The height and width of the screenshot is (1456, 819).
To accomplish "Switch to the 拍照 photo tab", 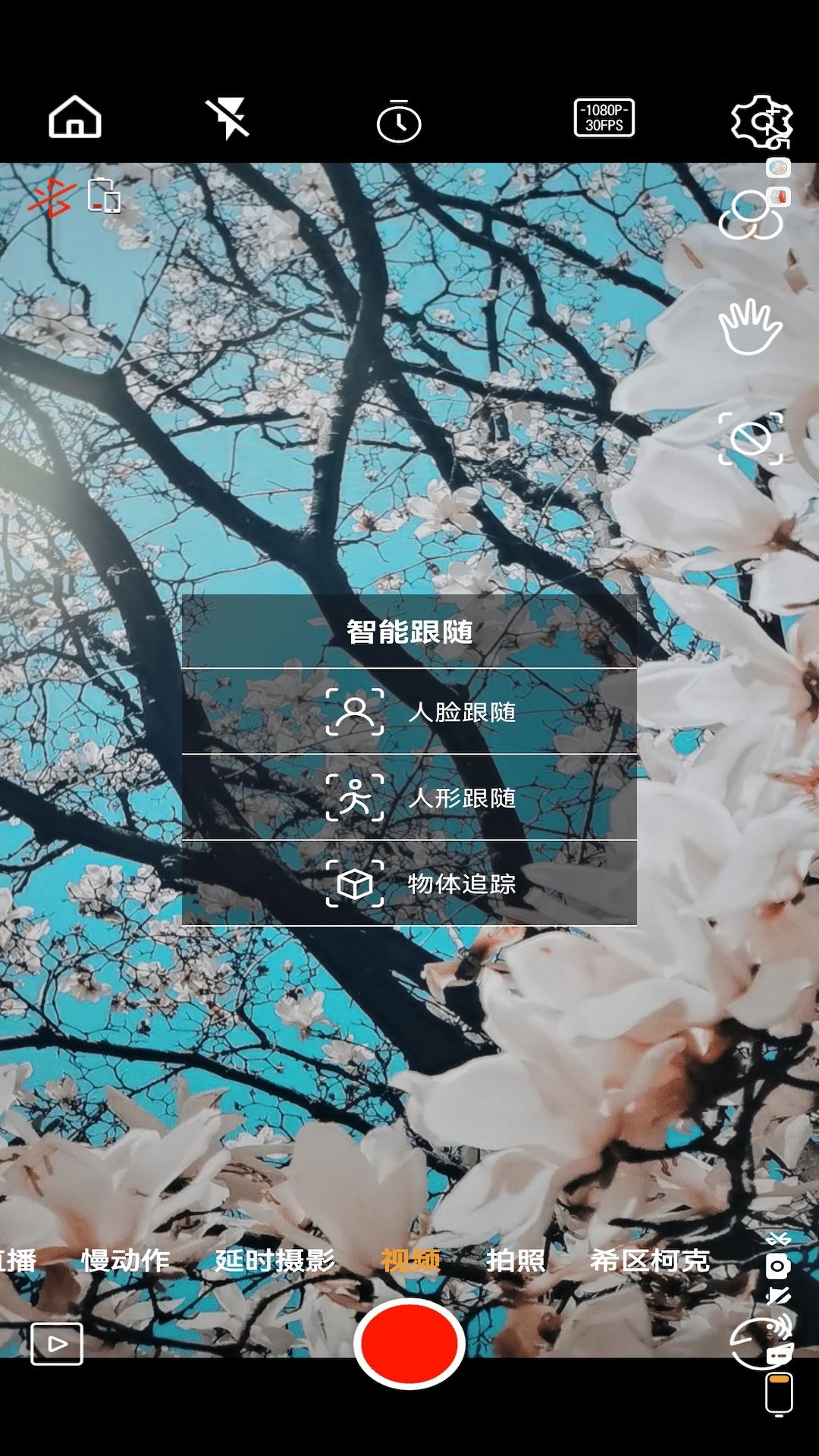I will click(x=518, y=1258).
